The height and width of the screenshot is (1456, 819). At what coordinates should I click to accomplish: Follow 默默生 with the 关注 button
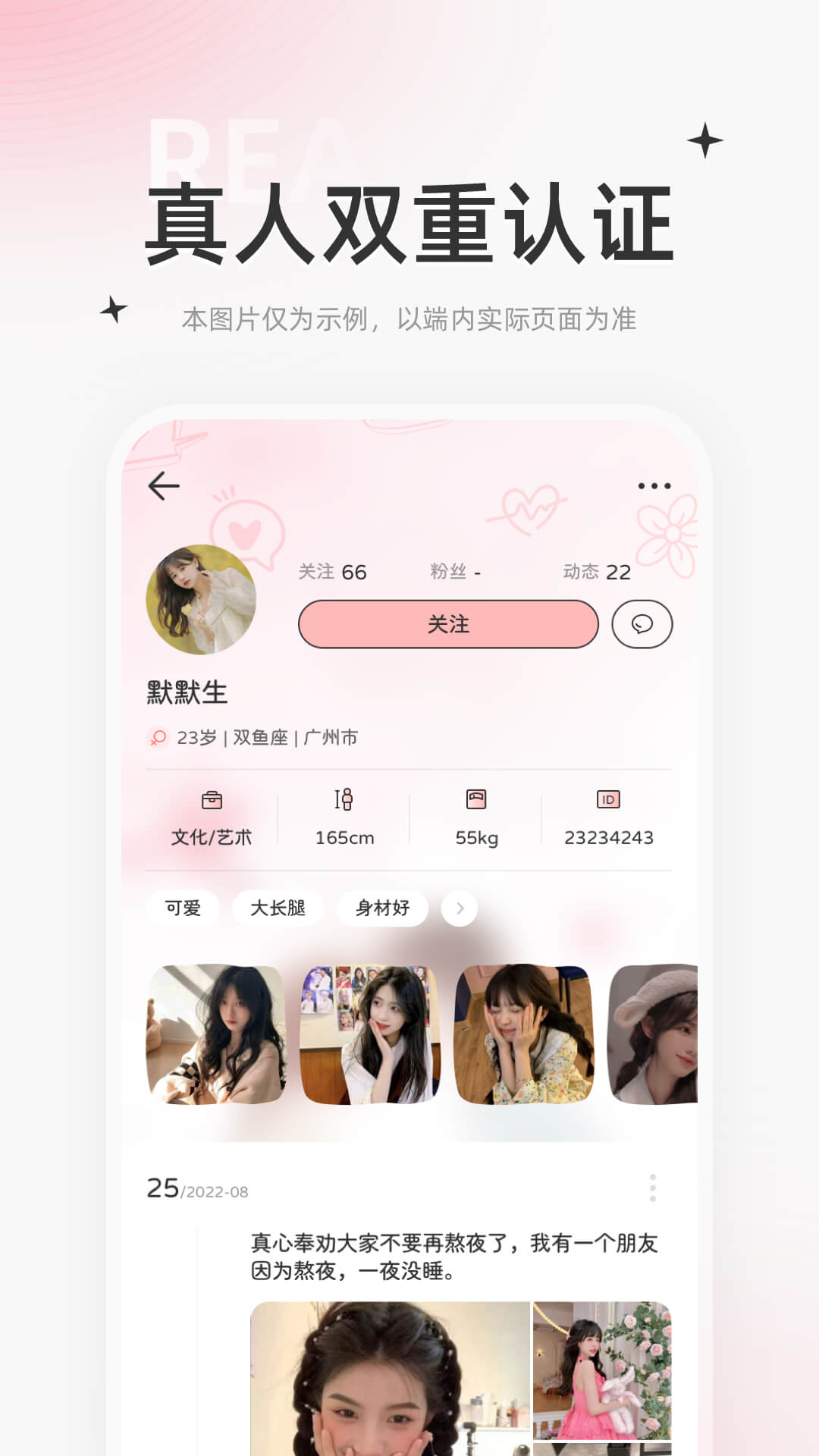[x=449, y=623]
